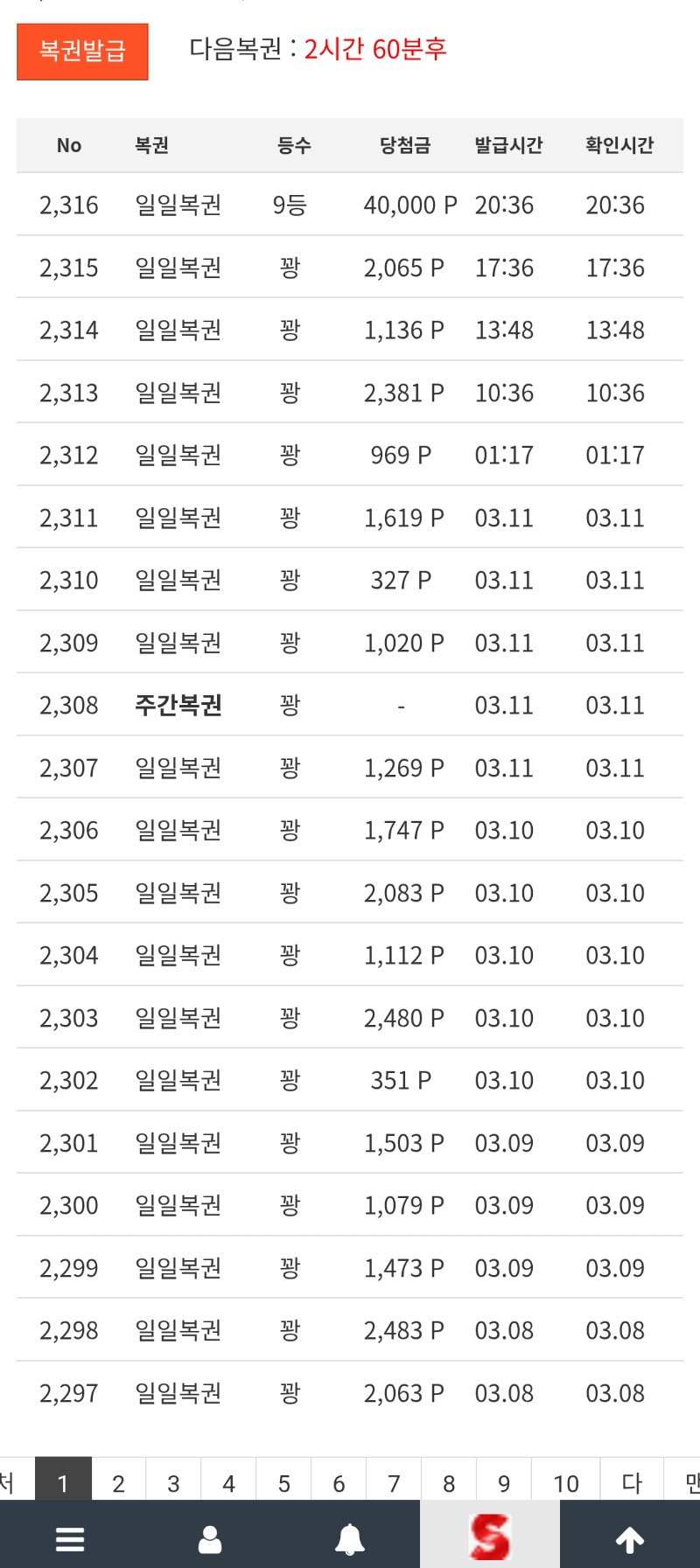Open the hamburger menu
Image resolution: width=700 pixels, height=1568 pixels.
70,1538
